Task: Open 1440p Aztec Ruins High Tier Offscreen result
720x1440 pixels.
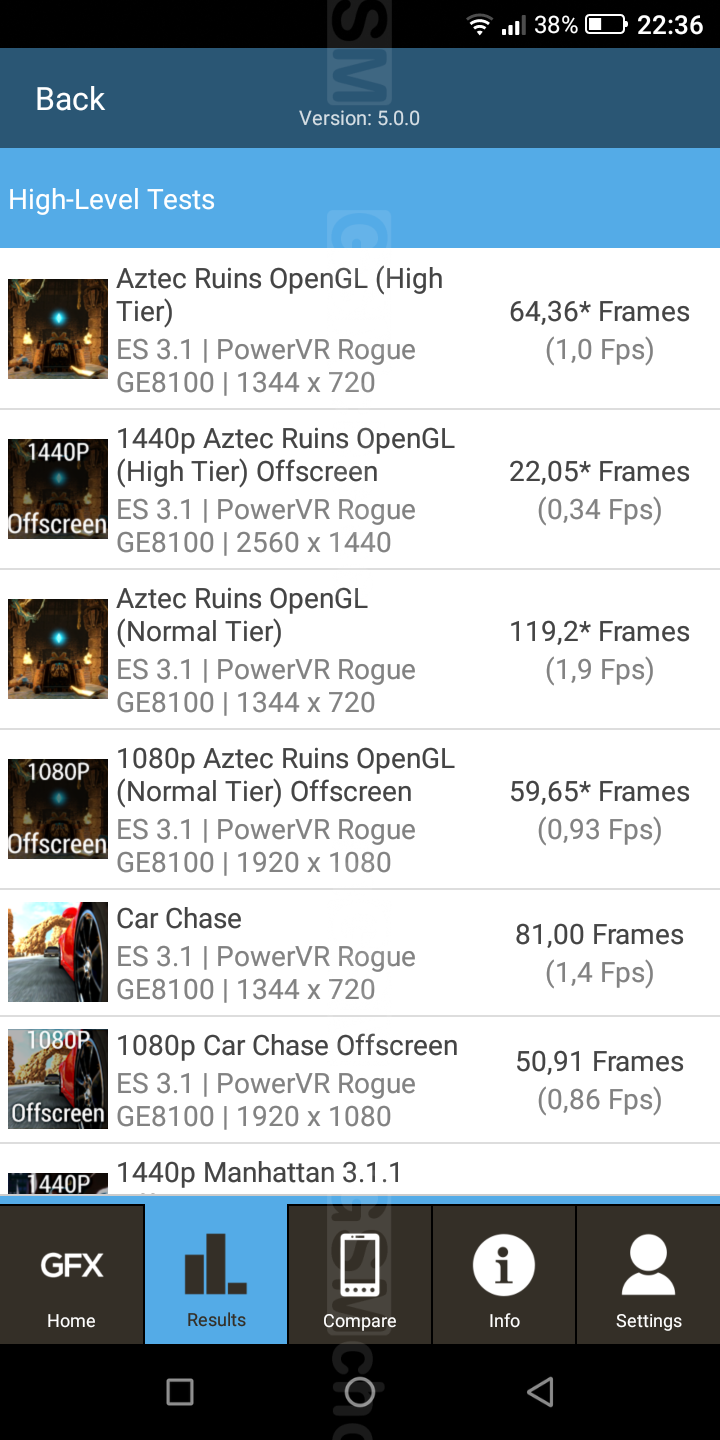Action: pyautogui.click(x=360, y=490)
